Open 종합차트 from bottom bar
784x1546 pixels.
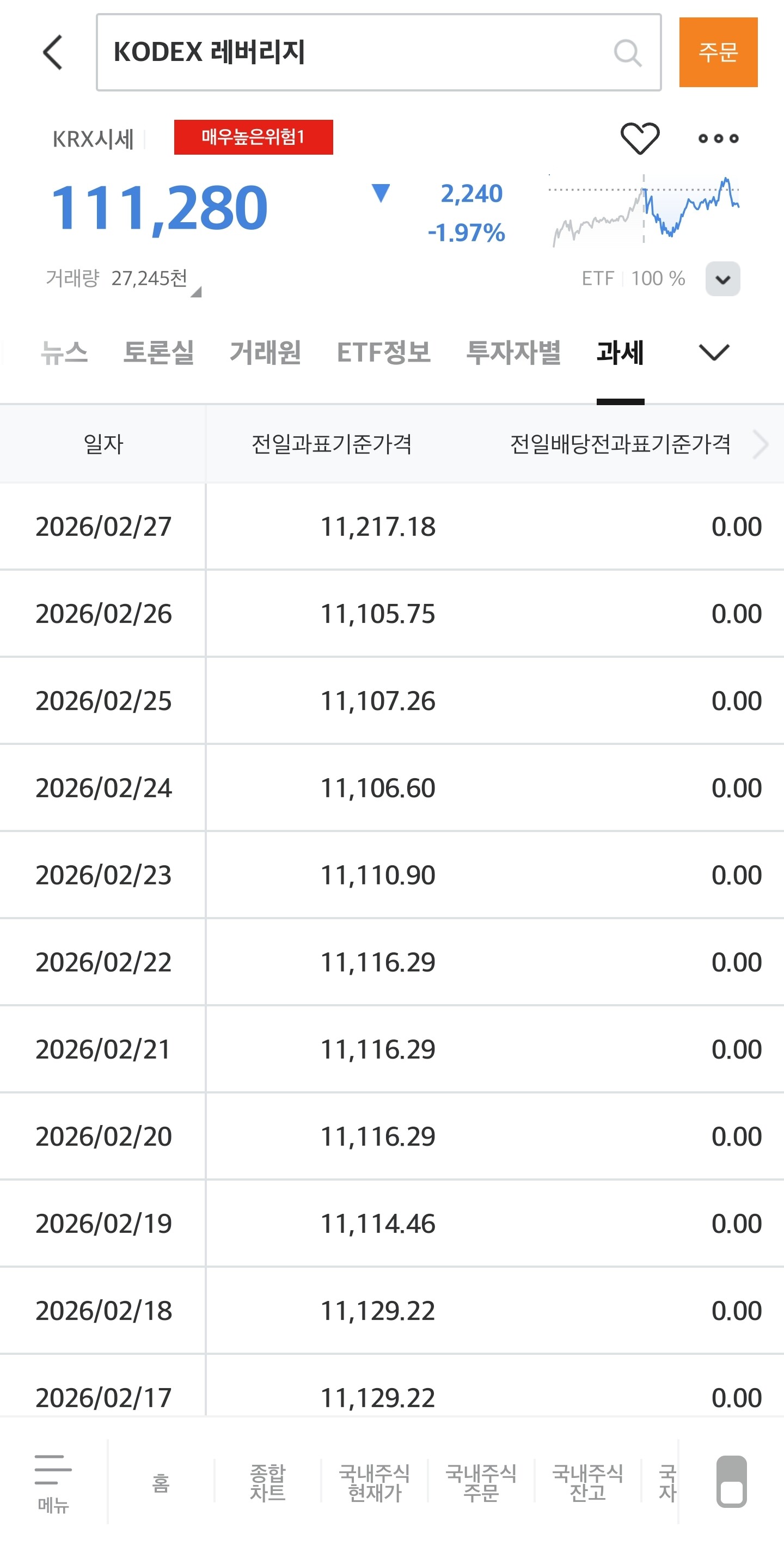tap(267, 1482)
